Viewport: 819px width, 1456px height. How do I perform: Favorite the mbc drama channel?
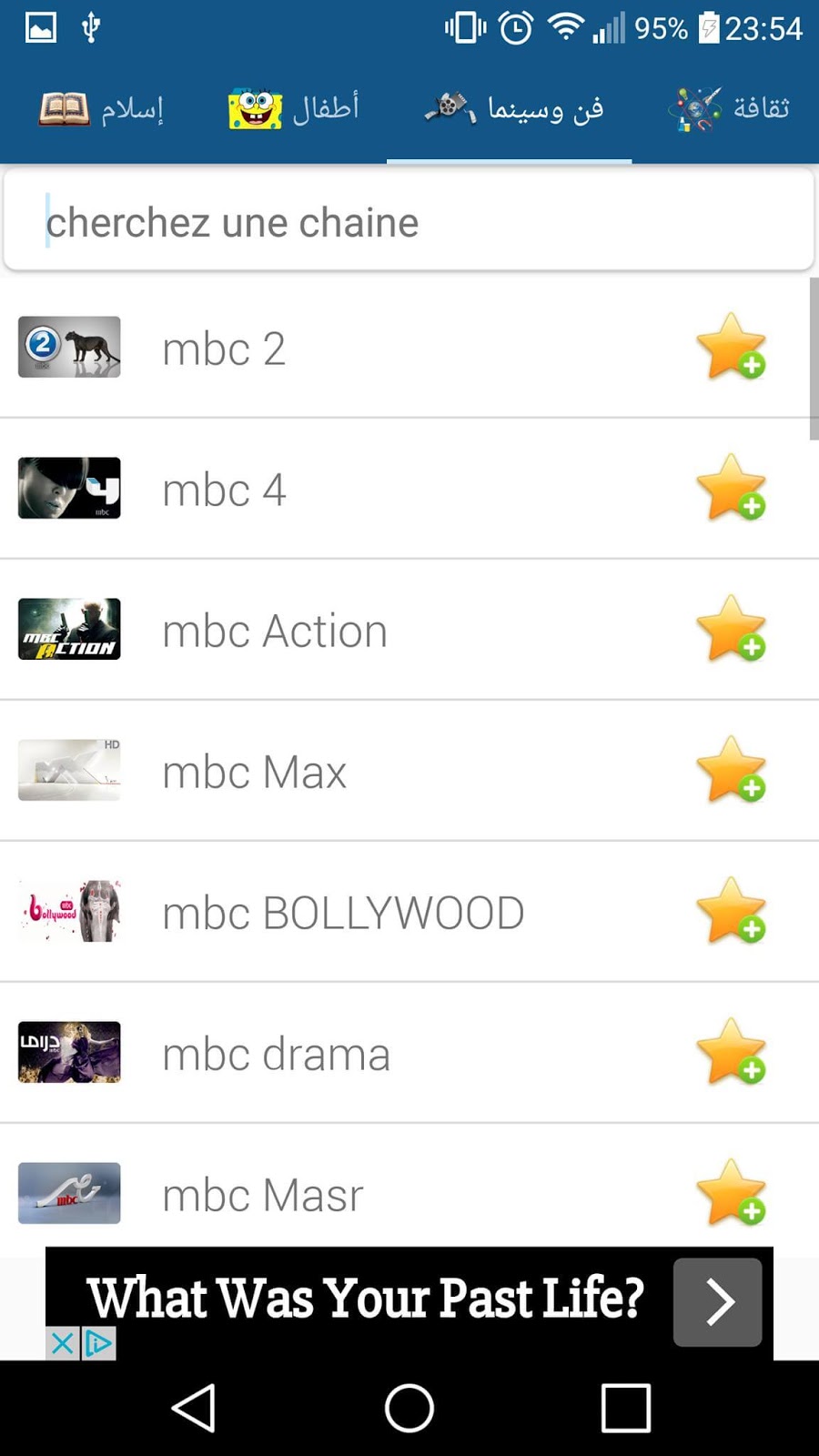(731, 1052)
